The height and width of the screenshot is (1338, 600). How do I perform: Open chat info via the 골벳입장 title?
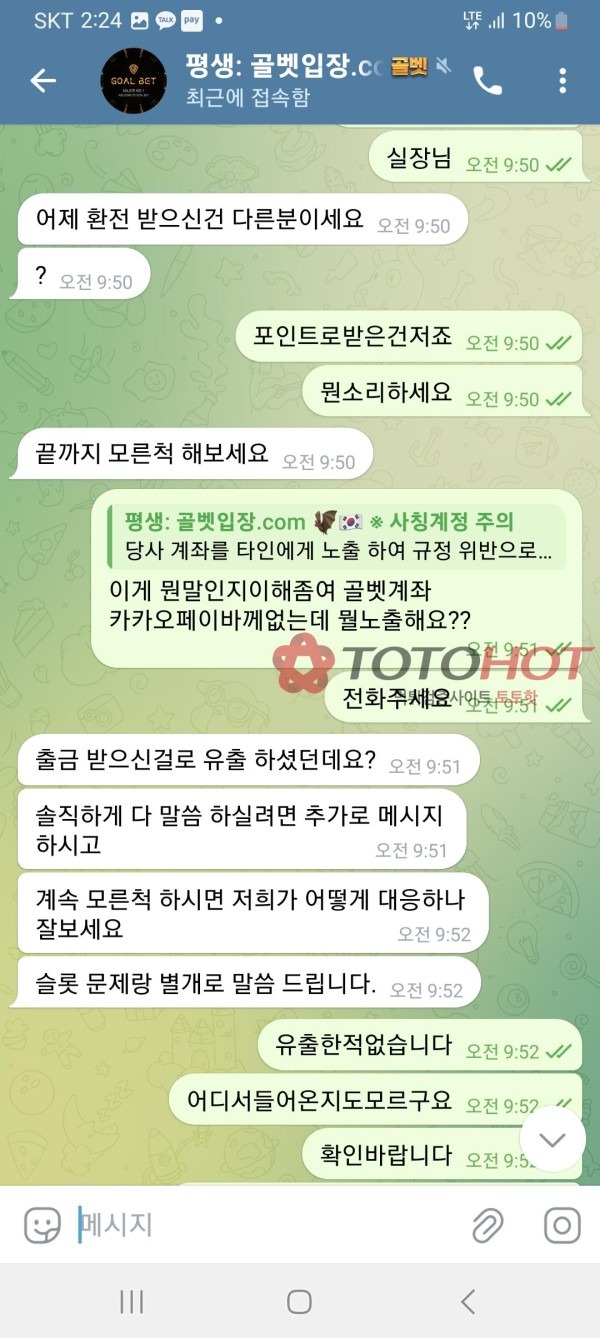coord(285,68)
